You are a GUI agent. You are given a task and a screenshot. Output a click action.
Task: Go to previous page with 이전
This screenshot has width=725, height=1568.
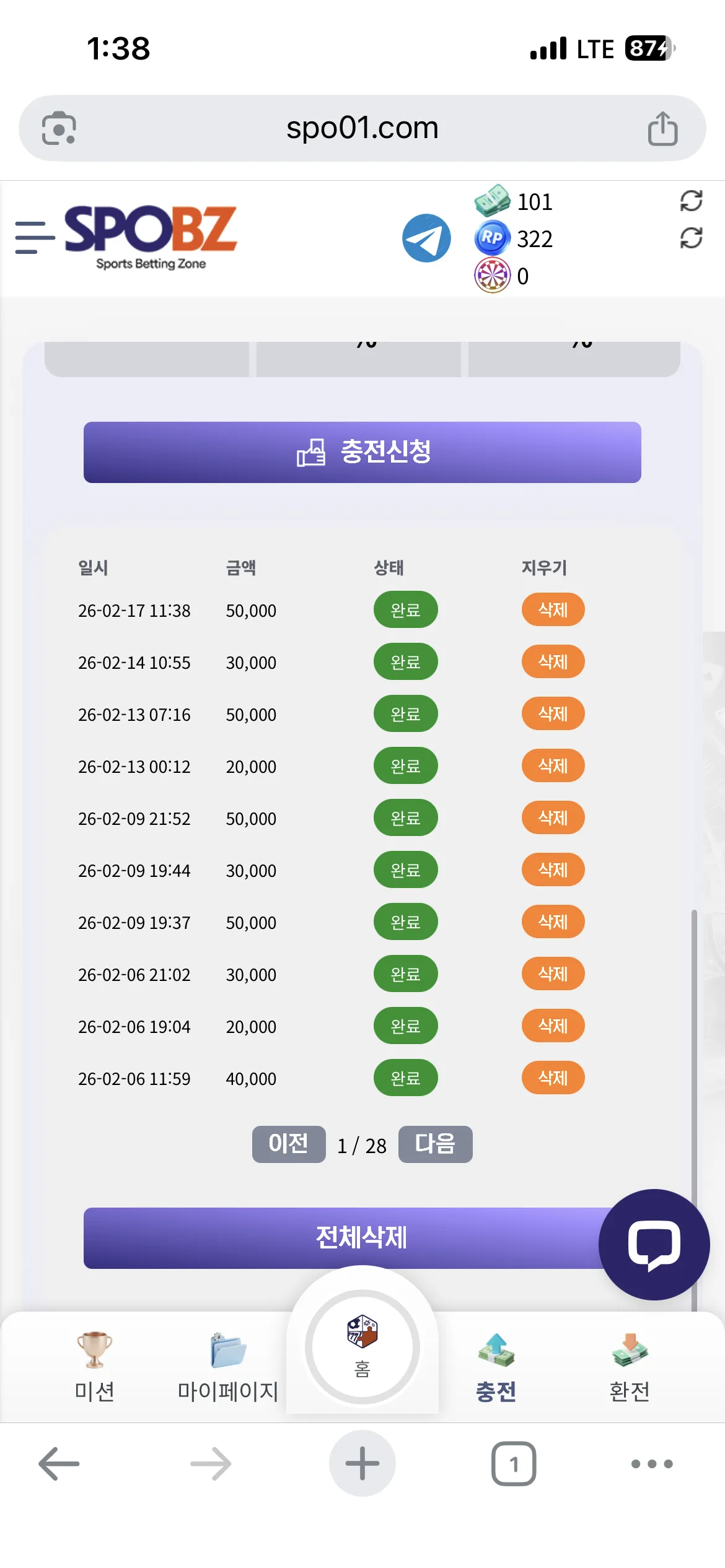click(289, 1144)
